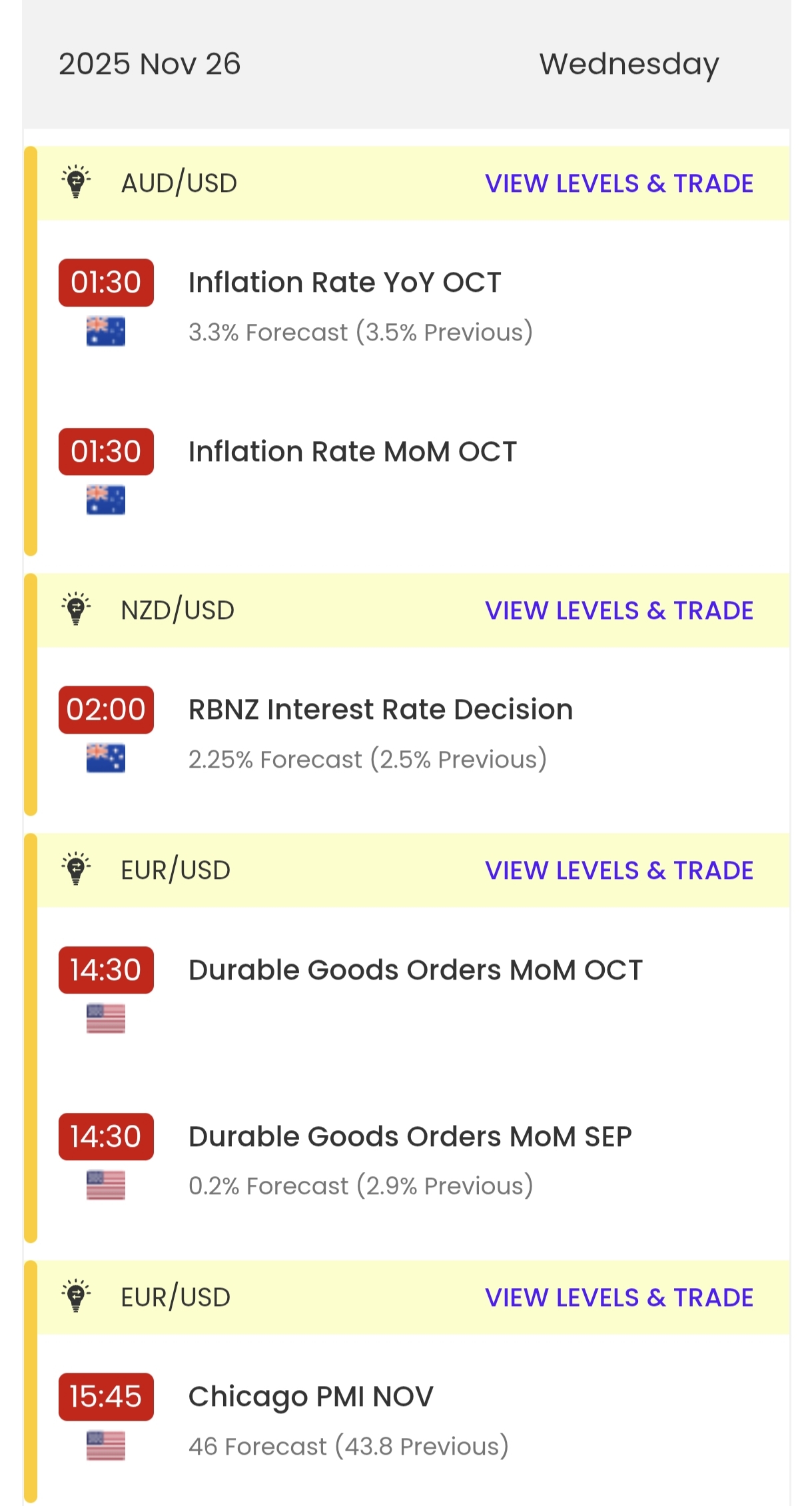Tap VIEW LEVELS & TRADE for NZD/USD

619,610
